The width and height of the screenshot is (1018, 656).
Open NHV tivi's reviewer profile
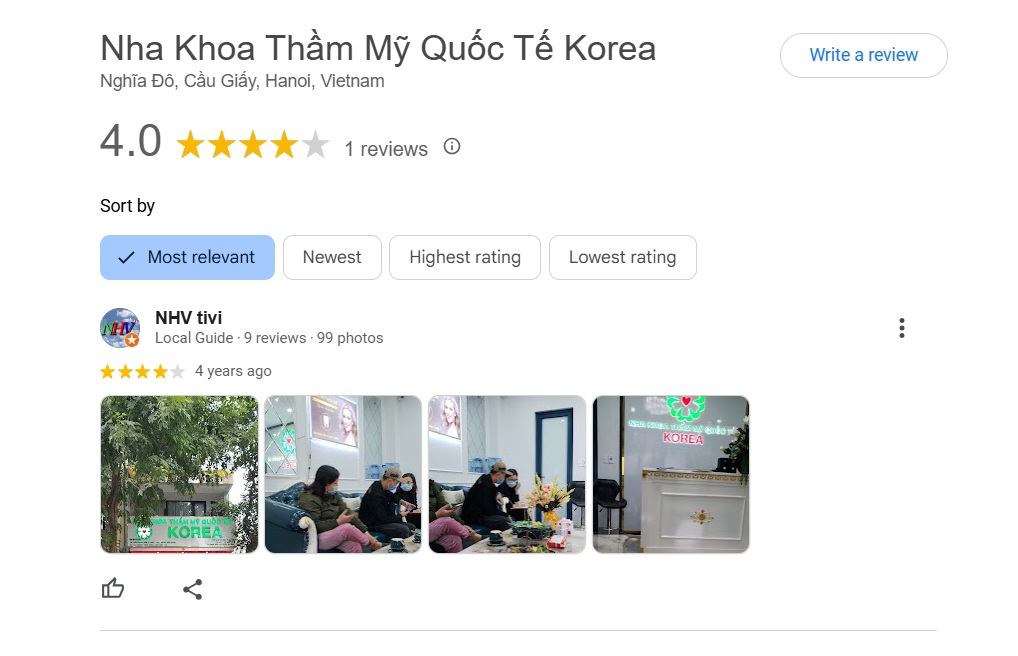(x=189, y=318)
